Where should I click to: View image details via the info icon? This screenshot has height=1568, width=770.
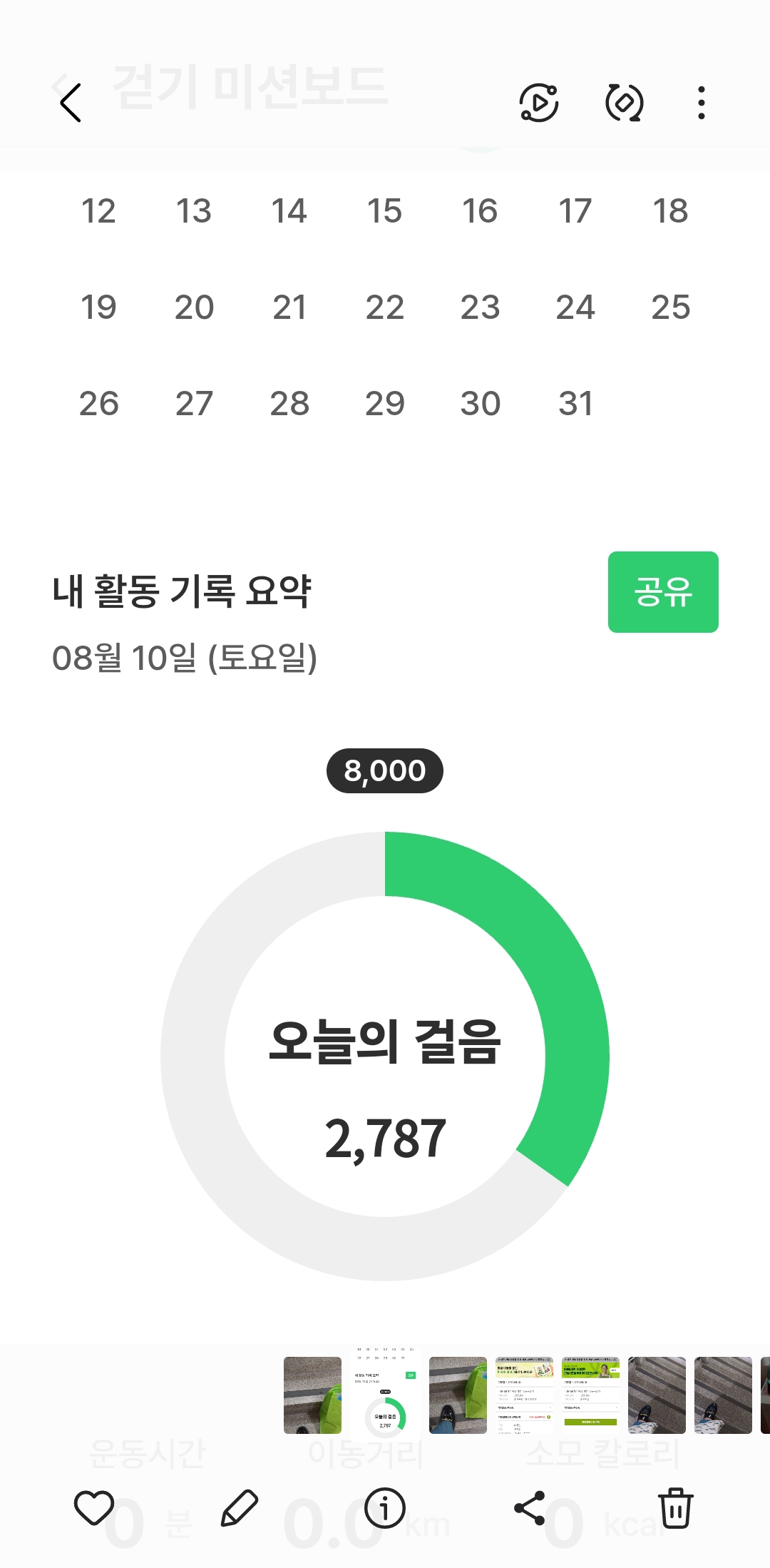click(385, 1508)
